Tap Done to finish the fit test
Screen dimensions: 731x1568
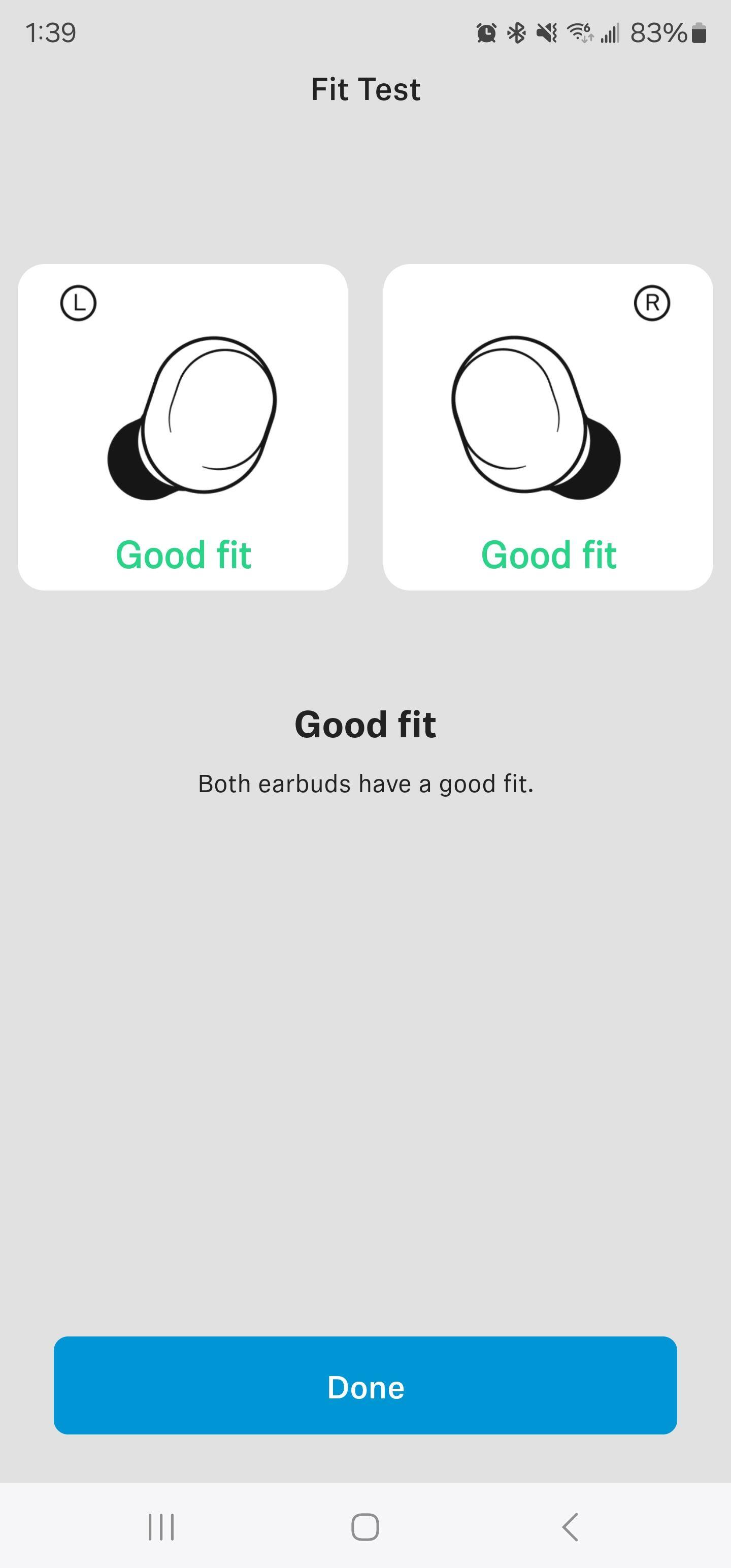tap(365, 1387)
